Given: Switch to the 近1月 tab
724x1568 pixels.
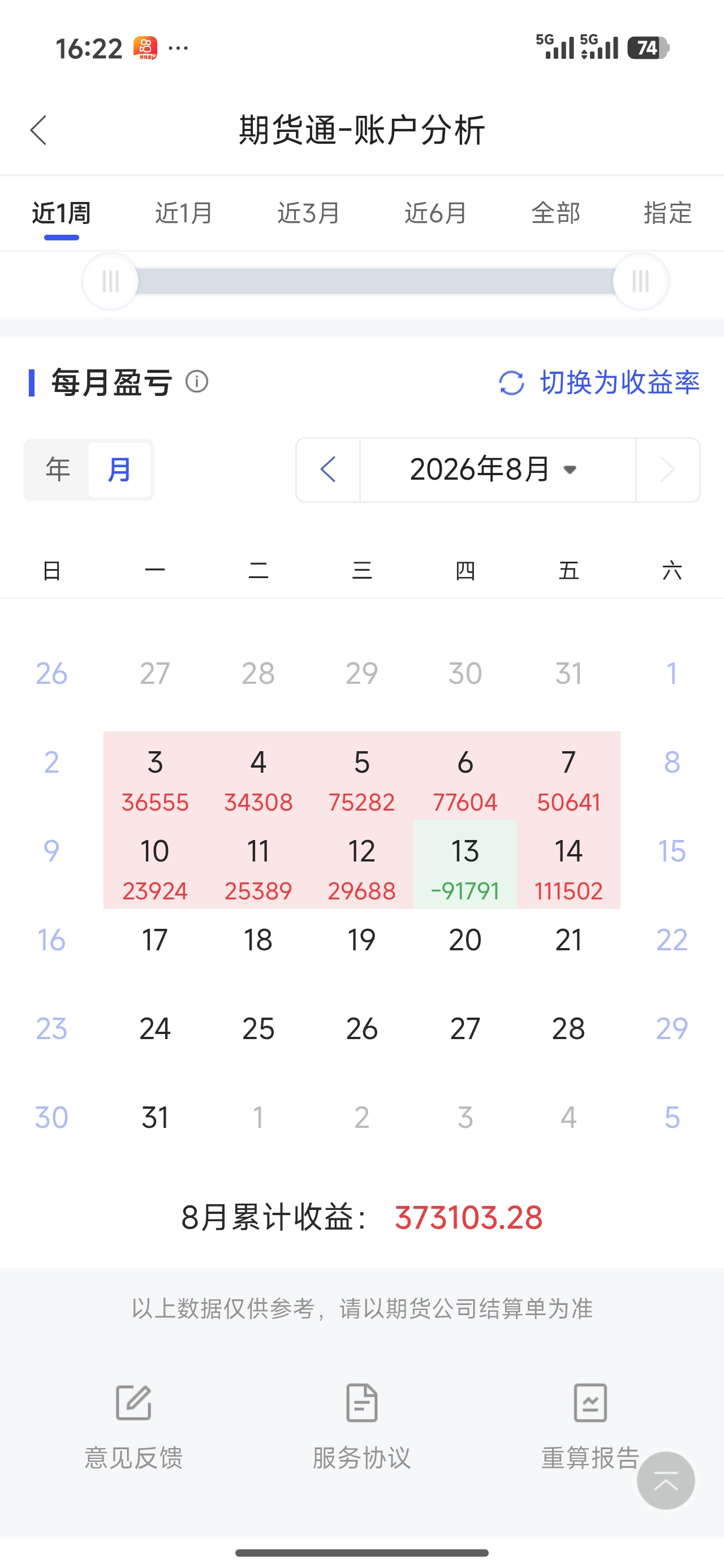Looking at the screenshot, I should tap(184, 213).
